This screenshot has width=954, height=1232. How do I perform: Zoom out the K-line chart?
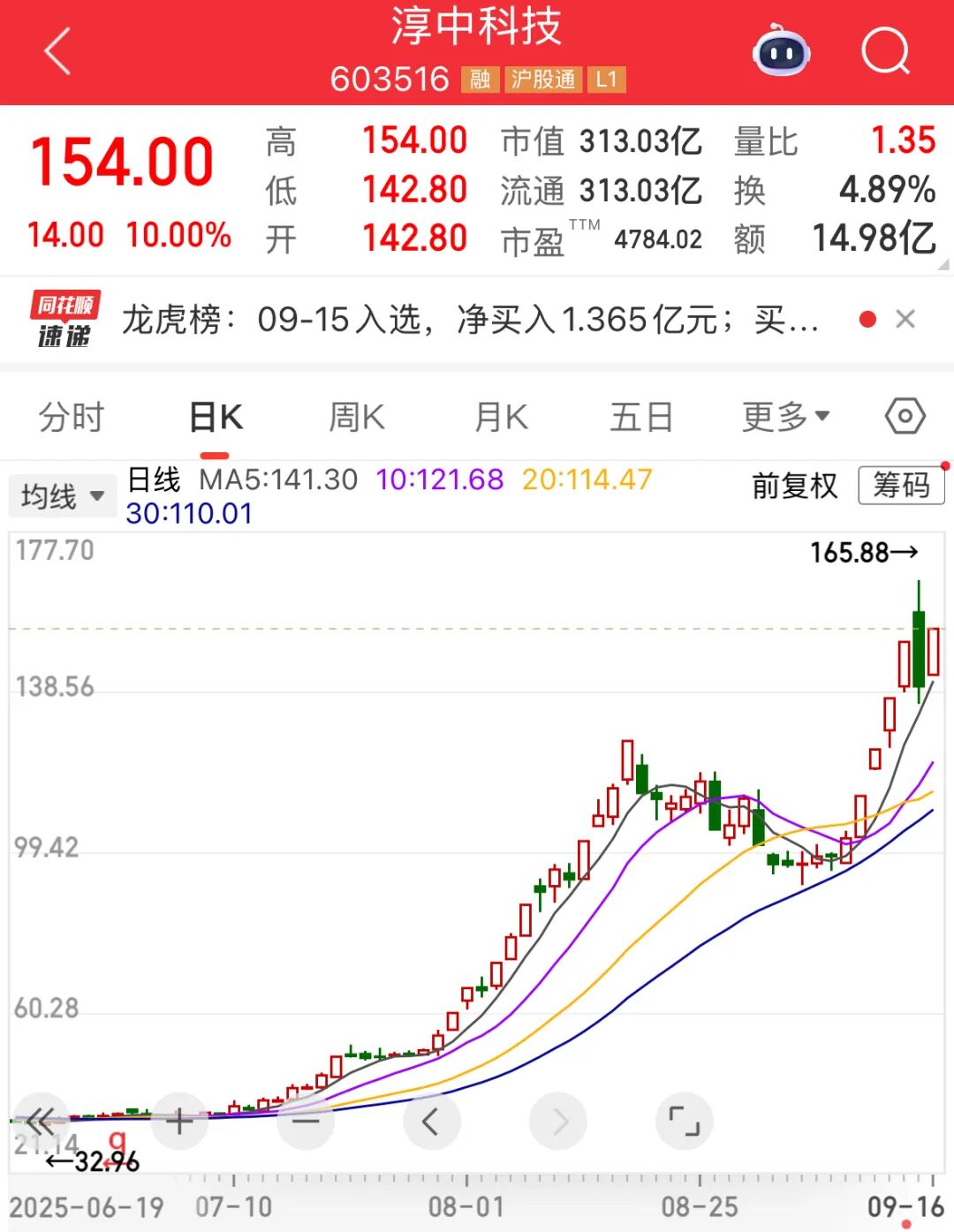(306, 1122)
